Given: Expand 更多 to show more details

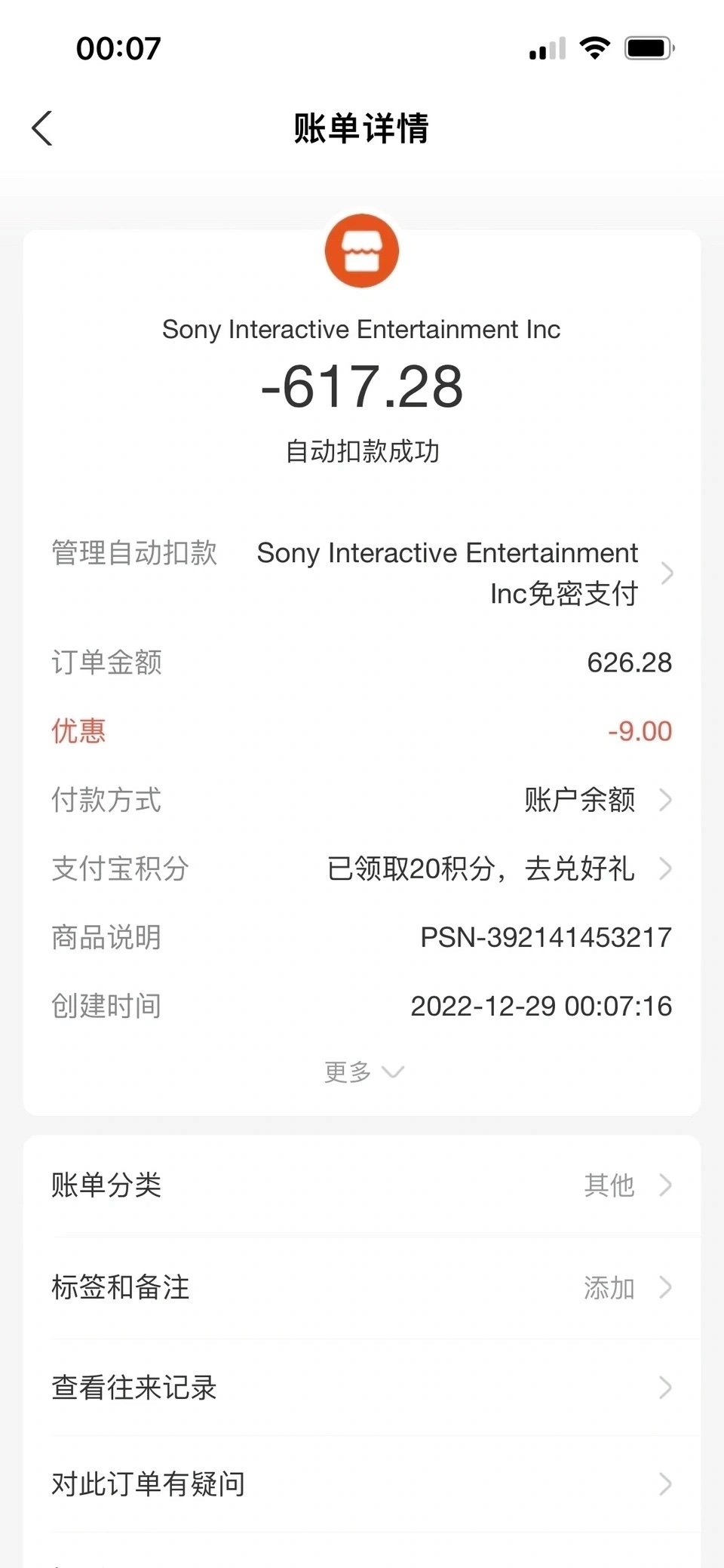Looking at the screenshot, I should pyautogui.click(x=364, y=1072).
